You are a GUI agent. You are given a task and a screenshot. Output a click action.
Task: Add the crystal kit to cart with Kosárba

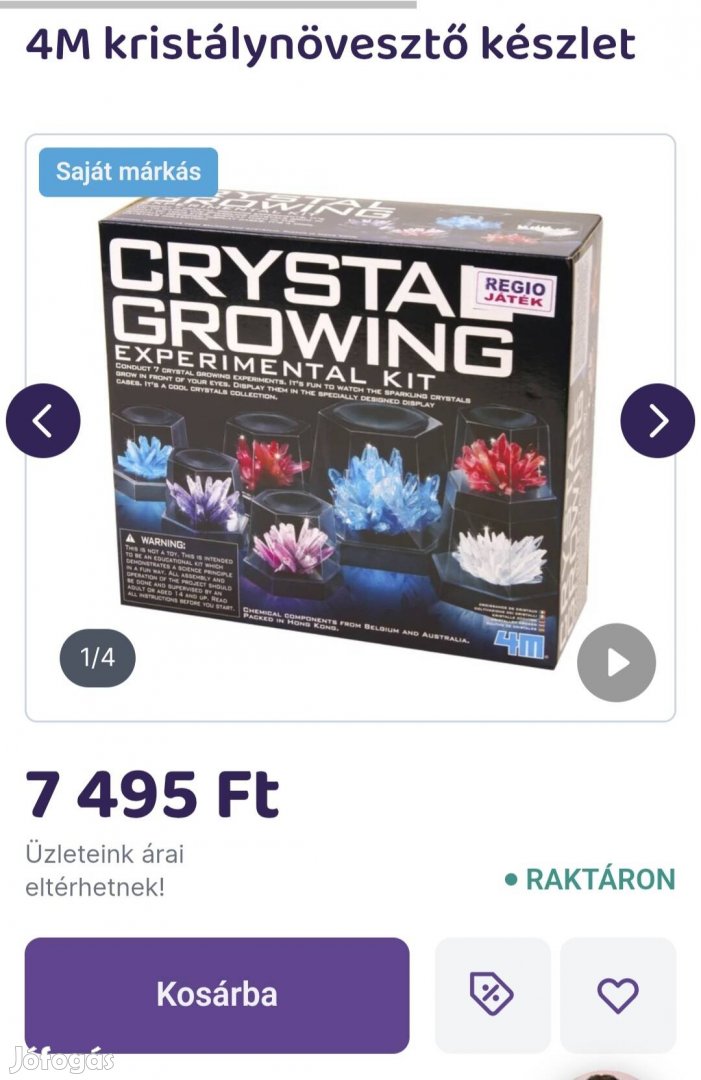click(x=217, y=994)
